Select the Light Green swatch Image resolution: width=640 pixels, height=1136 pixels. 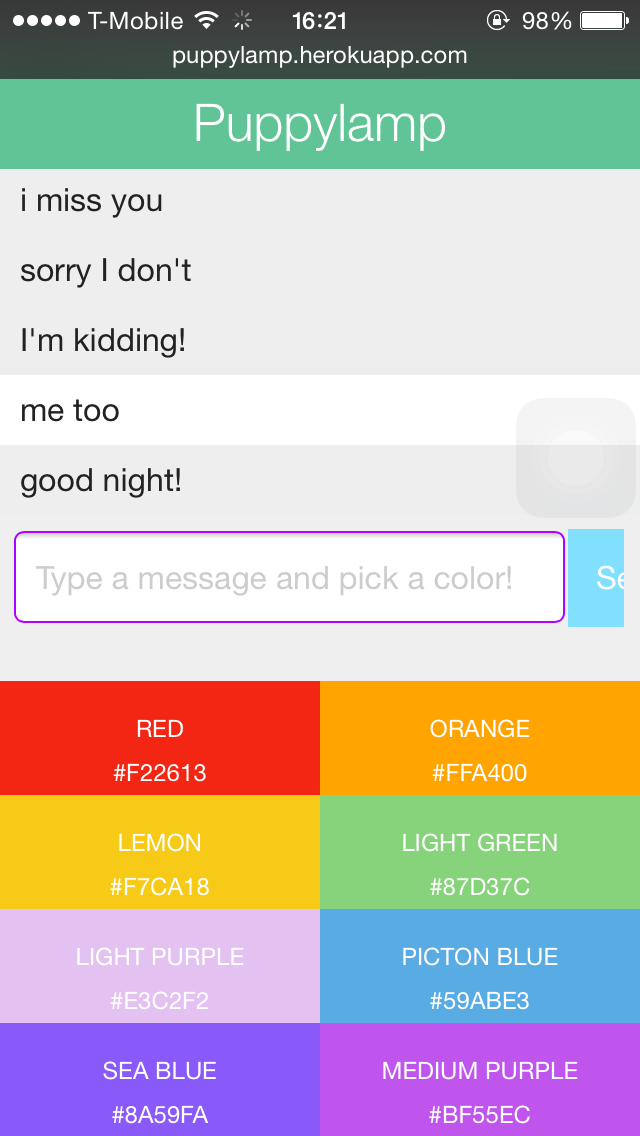pyautogui.click(x=480, y=852)
